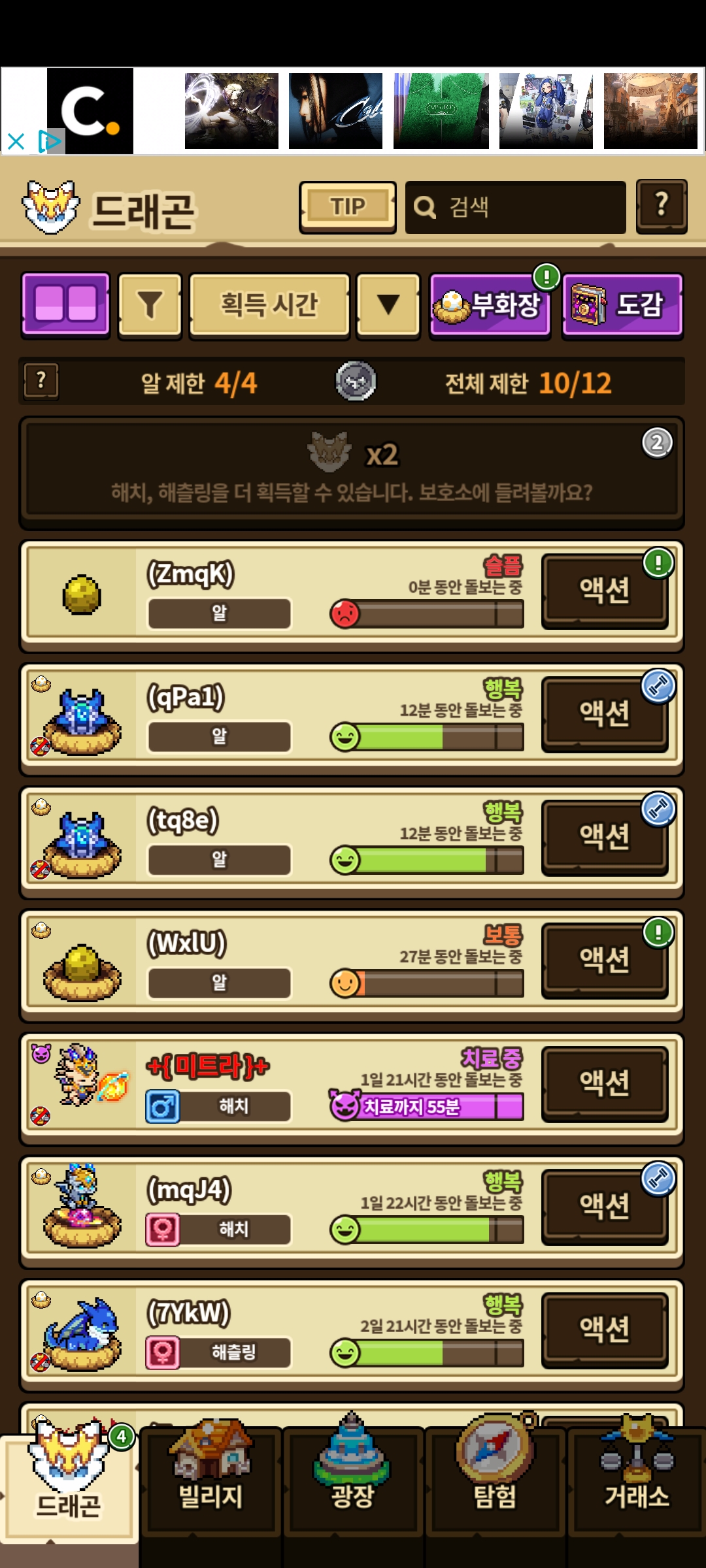
Task: Tap 액션 for the qPa1 egg
Action: pyautogui.click(x=604, y=714)
